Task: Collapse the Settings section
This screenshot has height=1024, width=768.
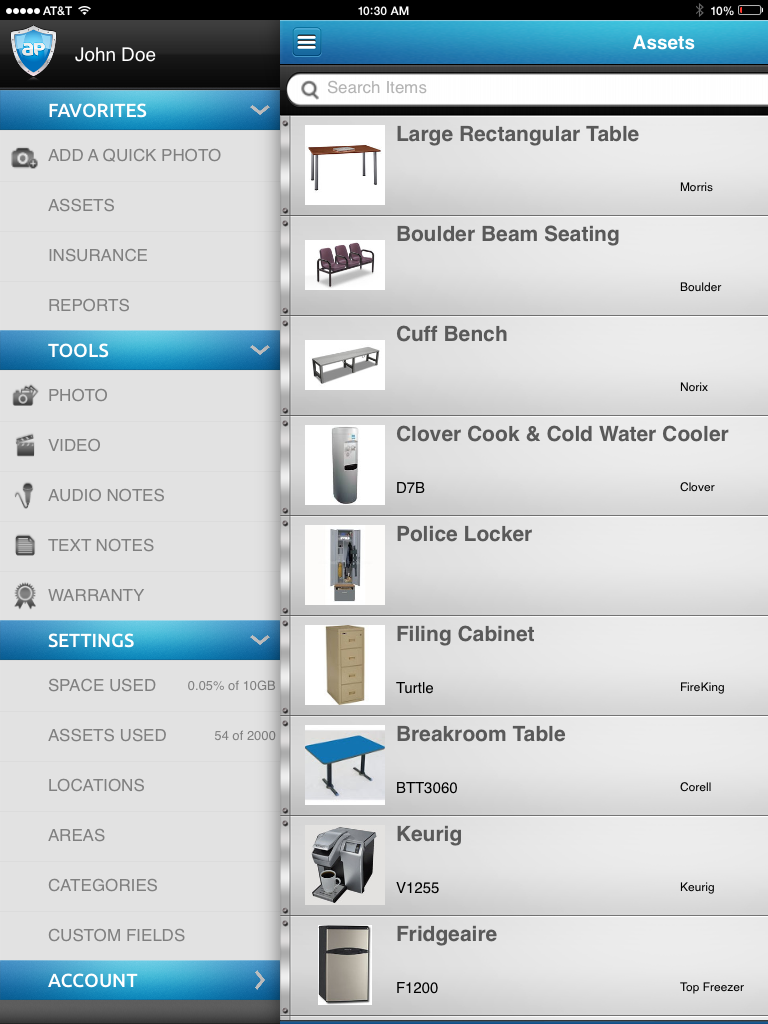Action: click(x=260, y=641)
